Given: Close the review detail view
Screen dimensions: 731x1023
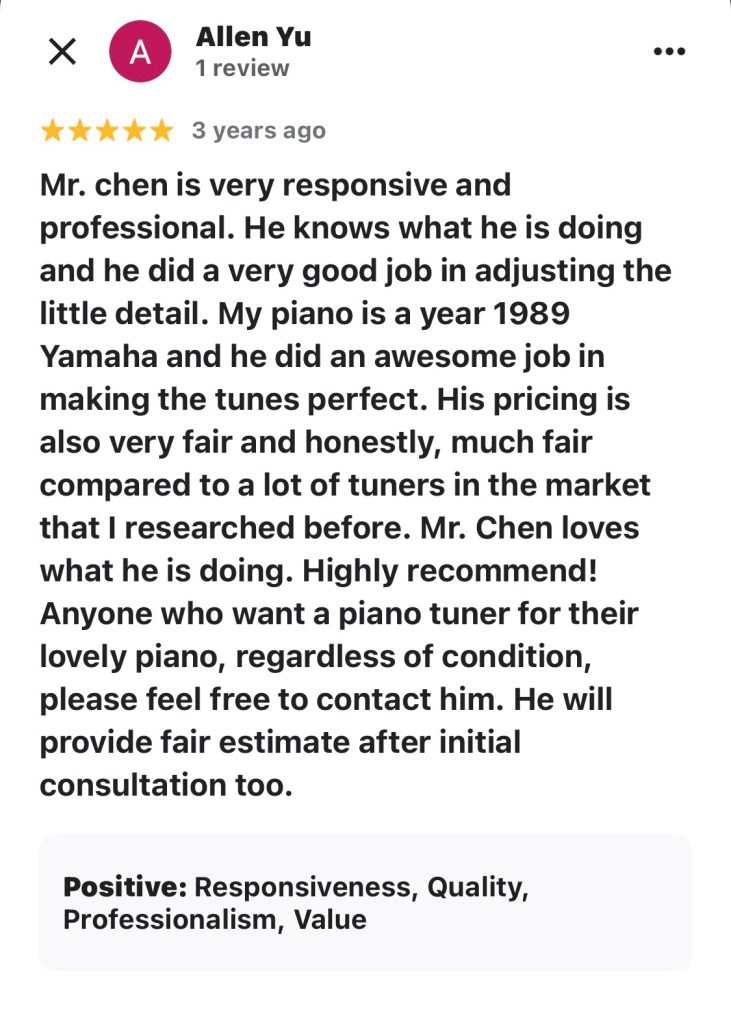Looking at the screenshot, I should (62, 52).
